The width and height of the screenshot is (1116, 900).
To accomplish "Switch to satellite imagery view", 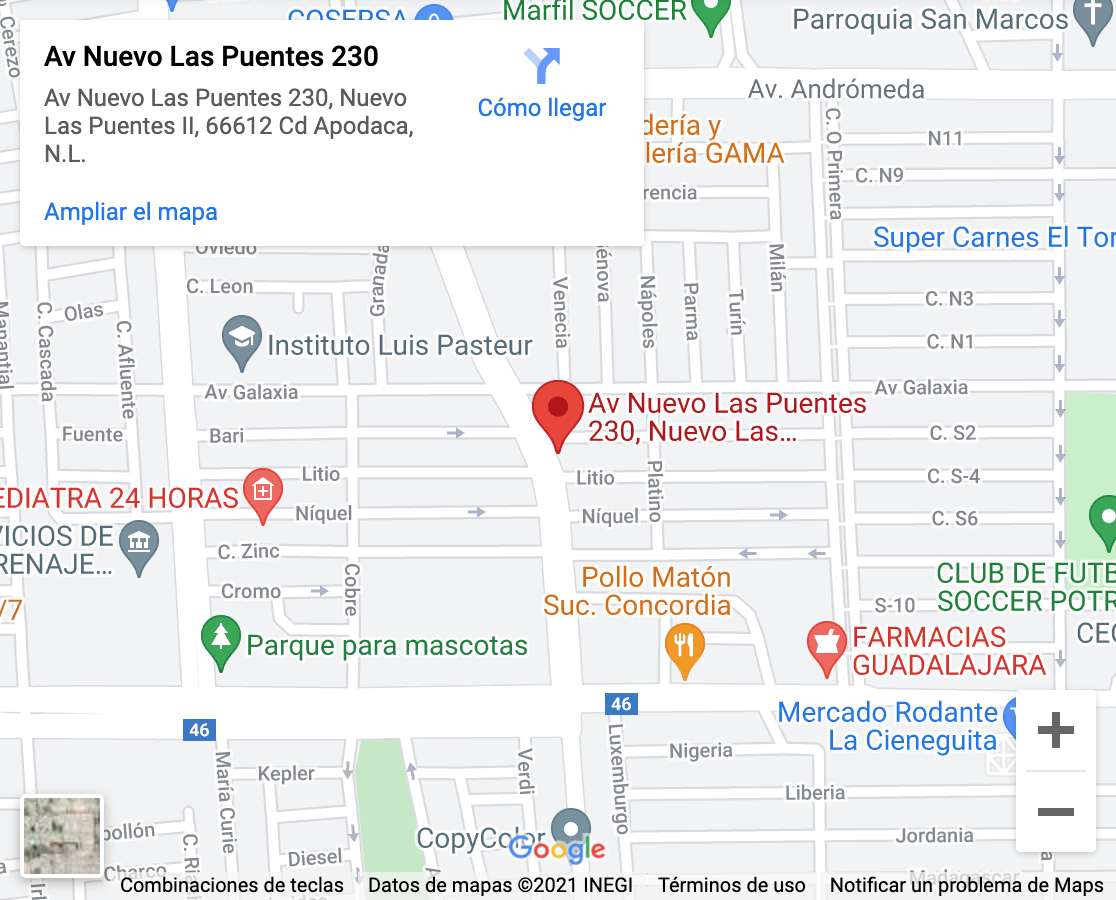I will click(x=62, y=836).
